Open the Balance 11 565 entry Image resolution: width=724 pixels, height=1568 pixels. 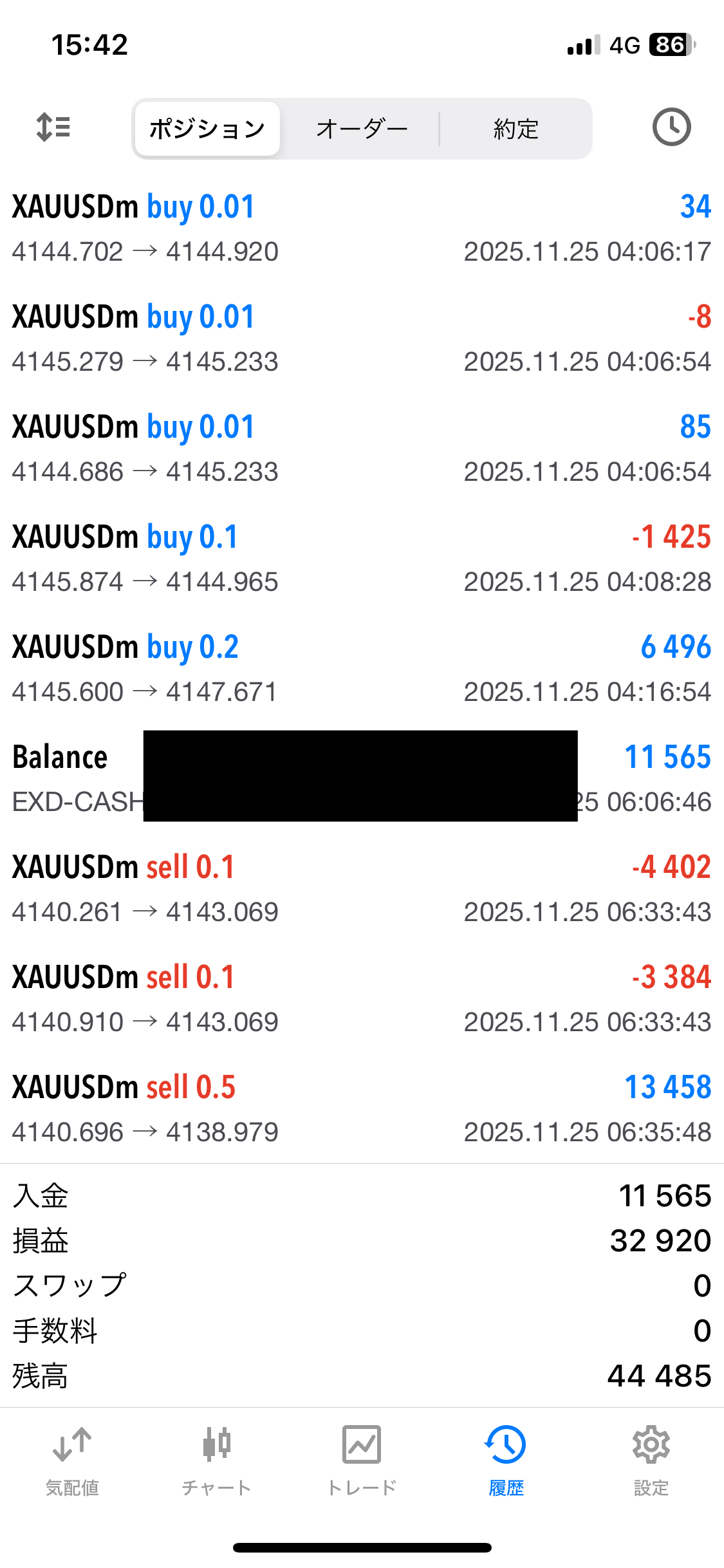point(362,778)
